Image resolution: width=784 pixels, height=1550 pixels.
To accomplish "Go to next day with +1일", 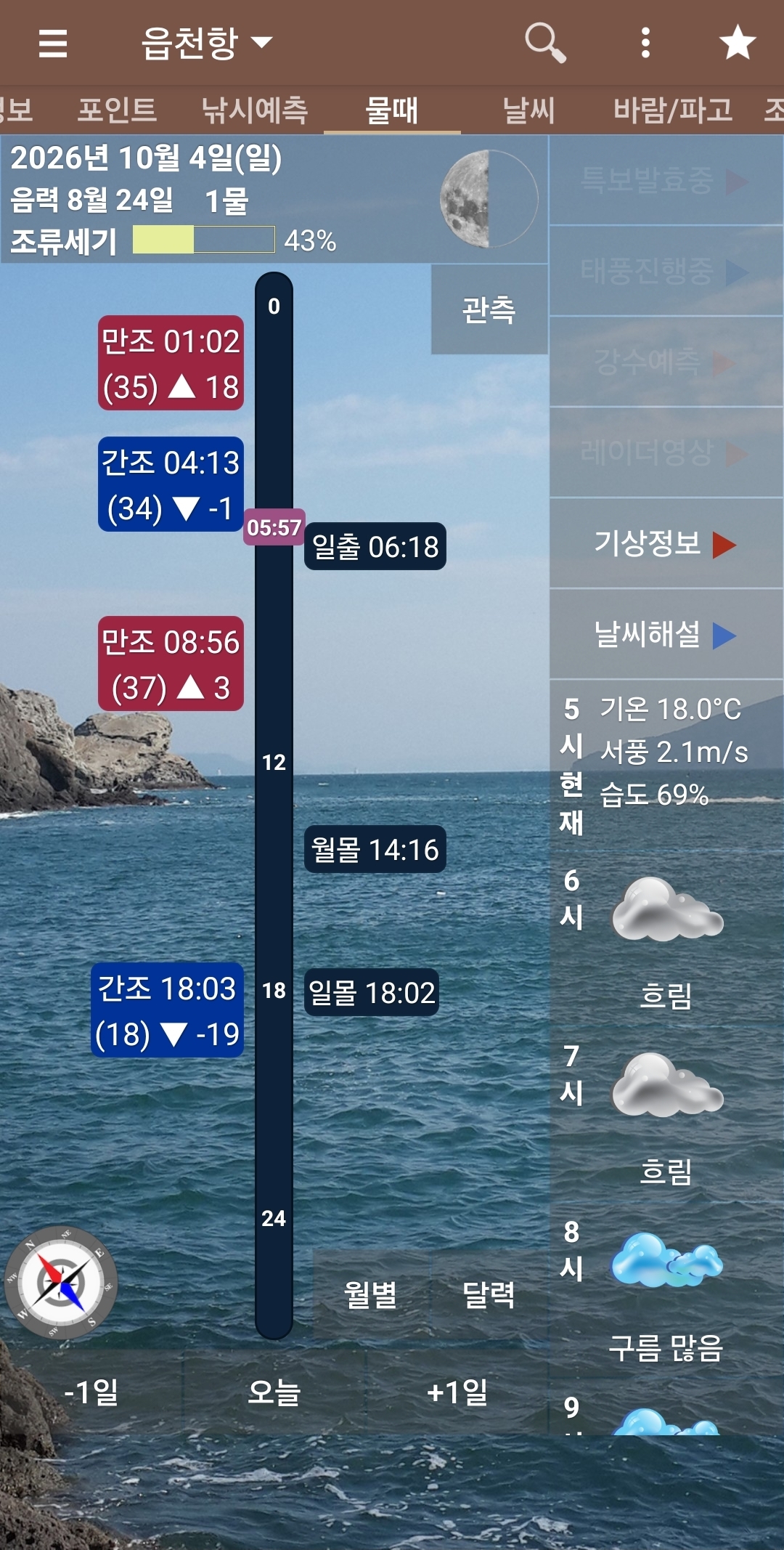I will click(457, 1392).
